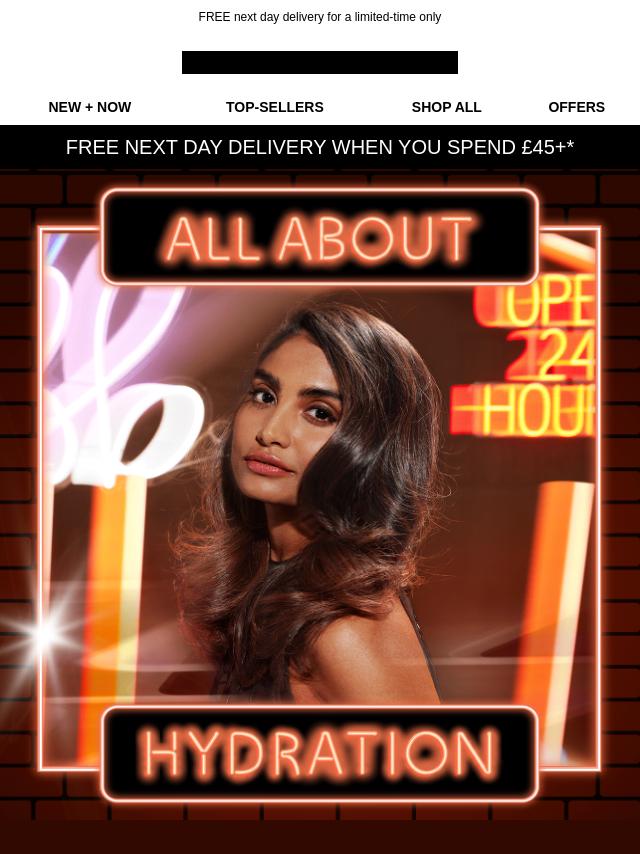Screen dimensions: 640x854
Task: Go to TOP-SELLERS
Action: coord(275,107)
